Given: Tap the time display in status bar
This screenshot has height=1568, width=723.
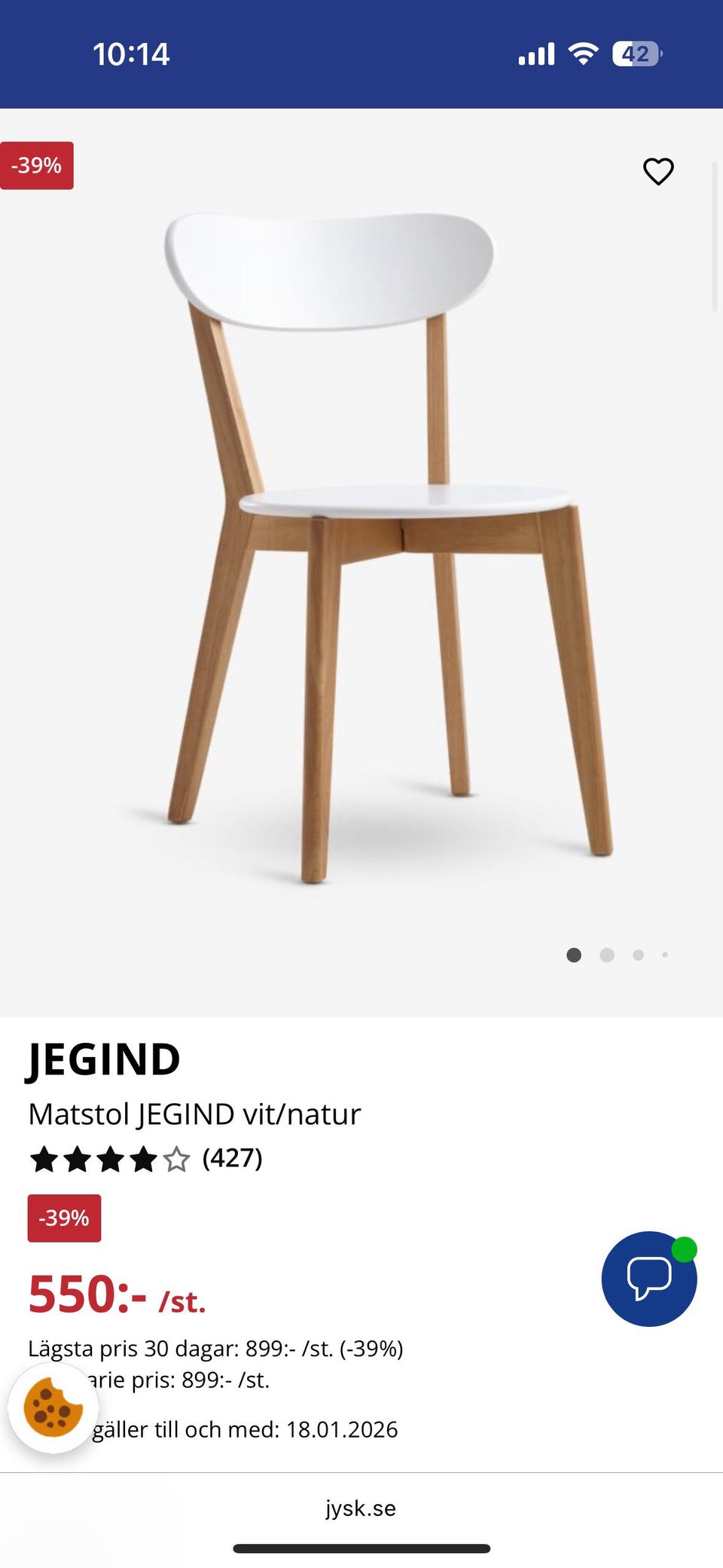Looking at the screenshot, I should (131, 53).
